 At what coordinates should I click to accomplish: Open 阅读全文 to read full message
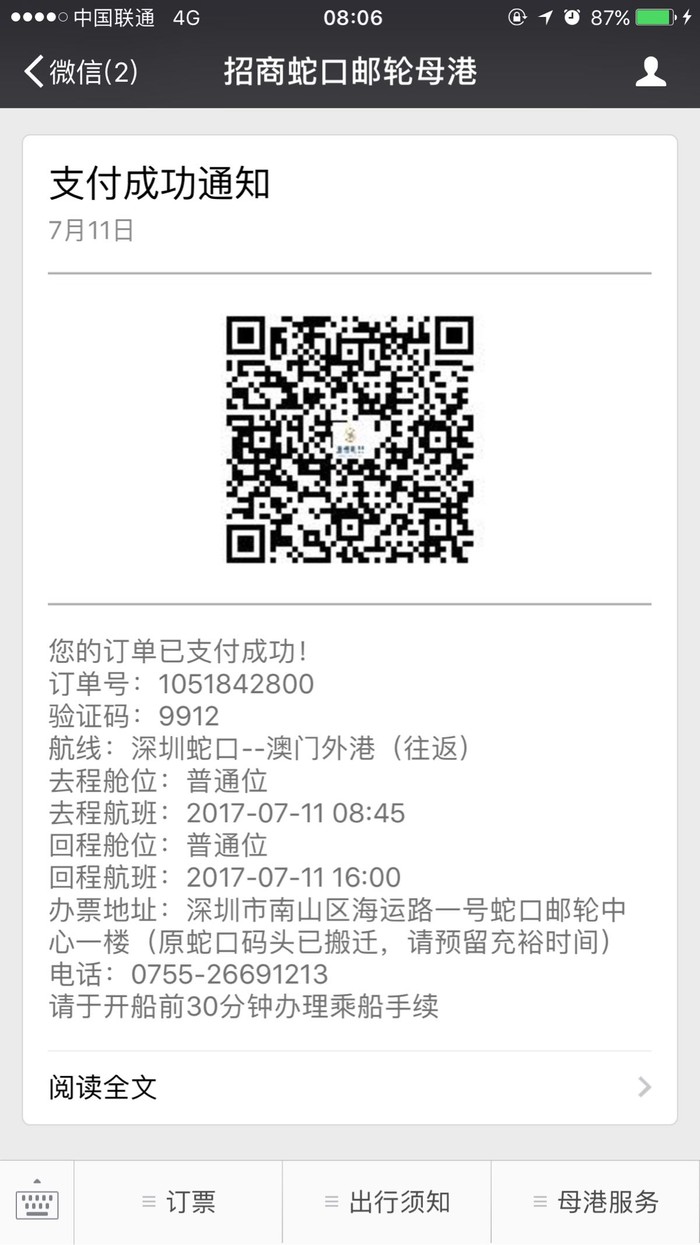pos(350,1087)
